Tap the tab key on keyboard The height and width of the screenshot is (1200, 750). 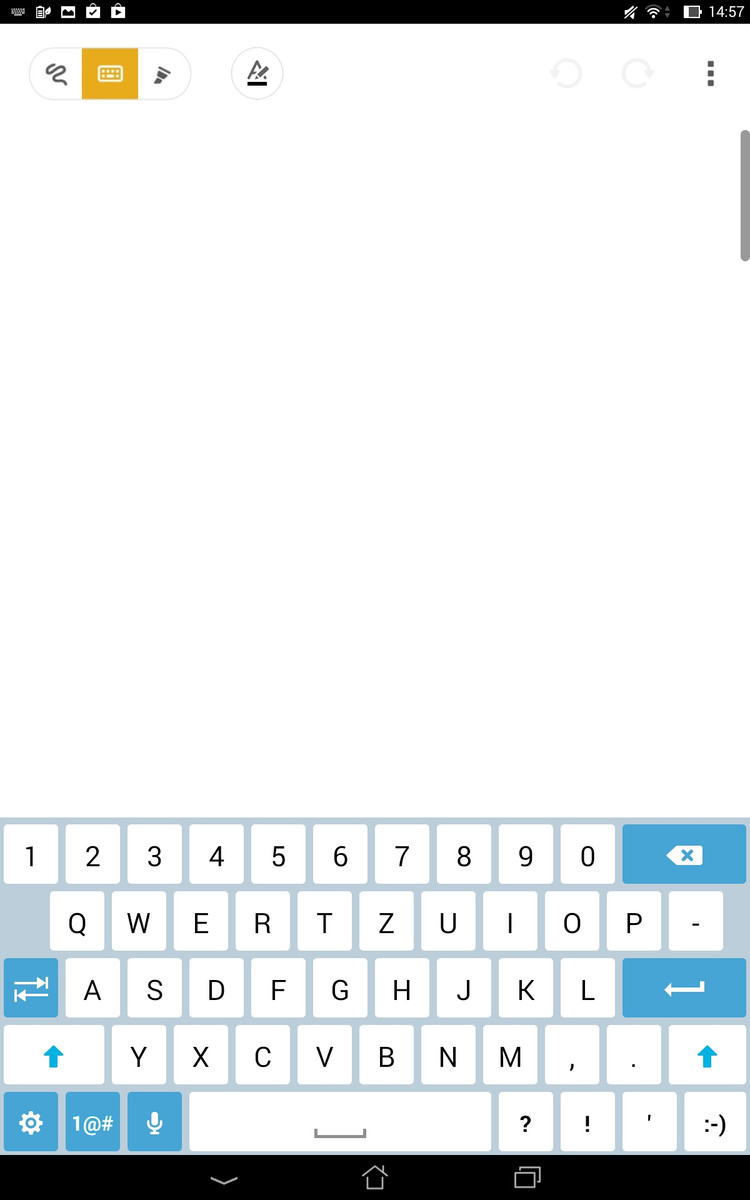pos(31,988)
